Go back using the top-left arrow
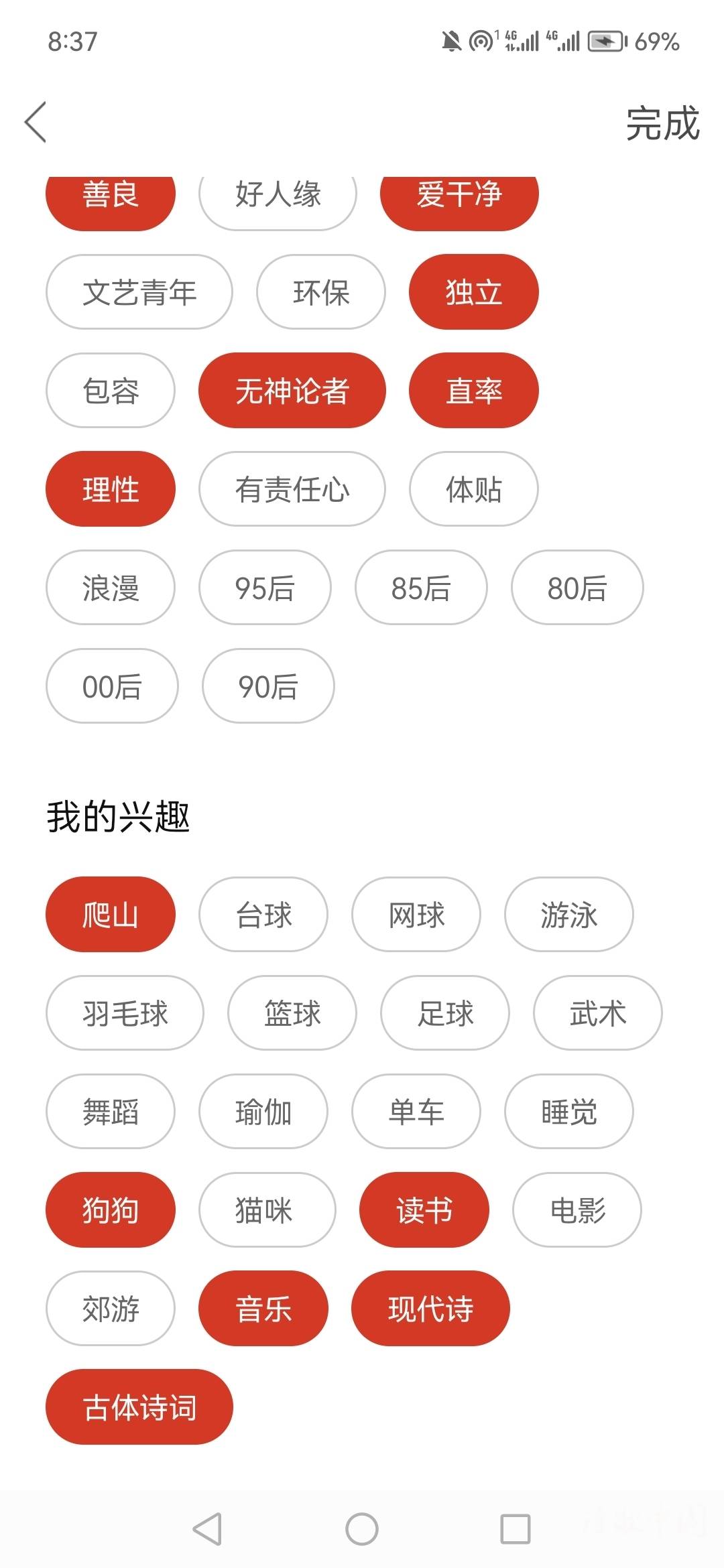This screenshot has height=1568, width=724. [x=36, y=122]
